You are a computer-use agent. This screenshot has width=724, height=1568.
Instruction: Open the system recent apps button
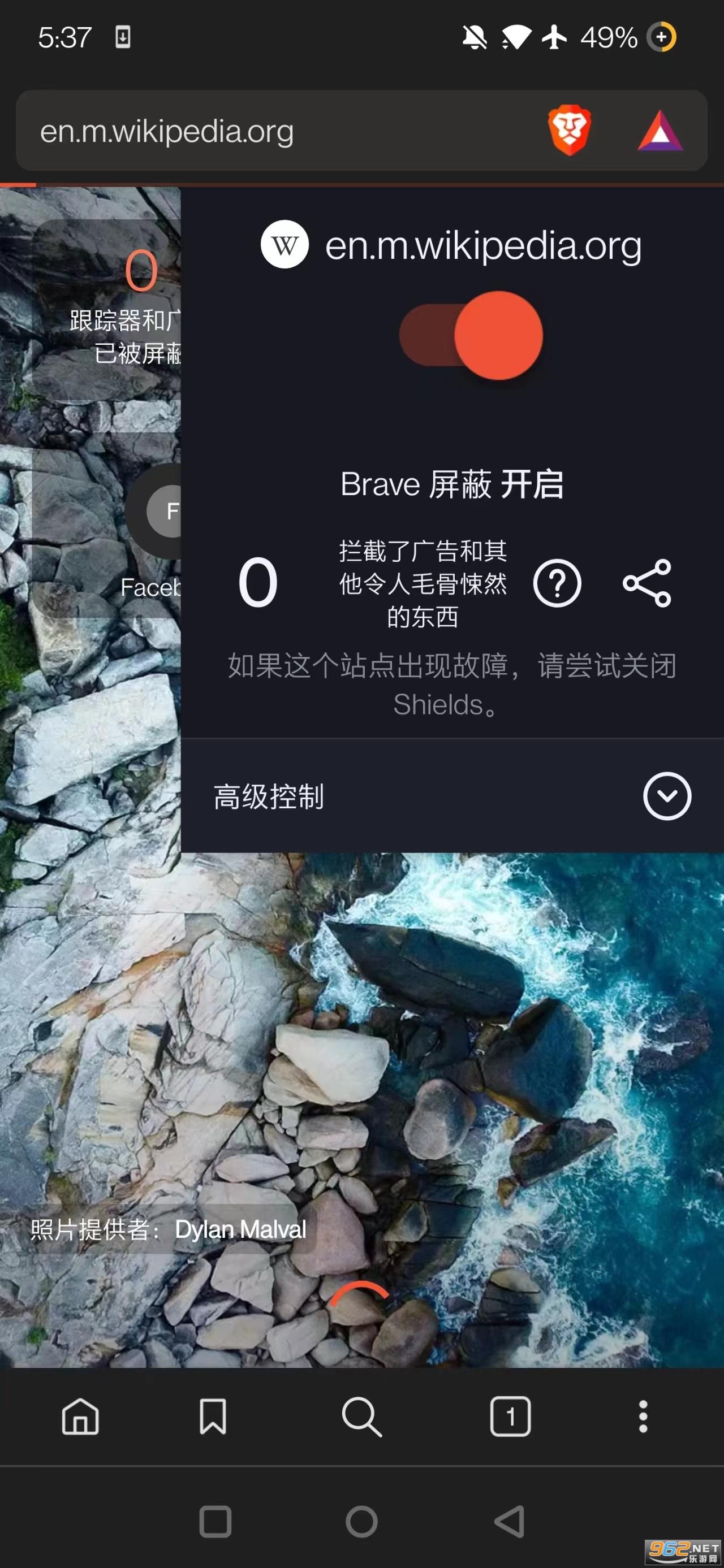point(215,1521)
